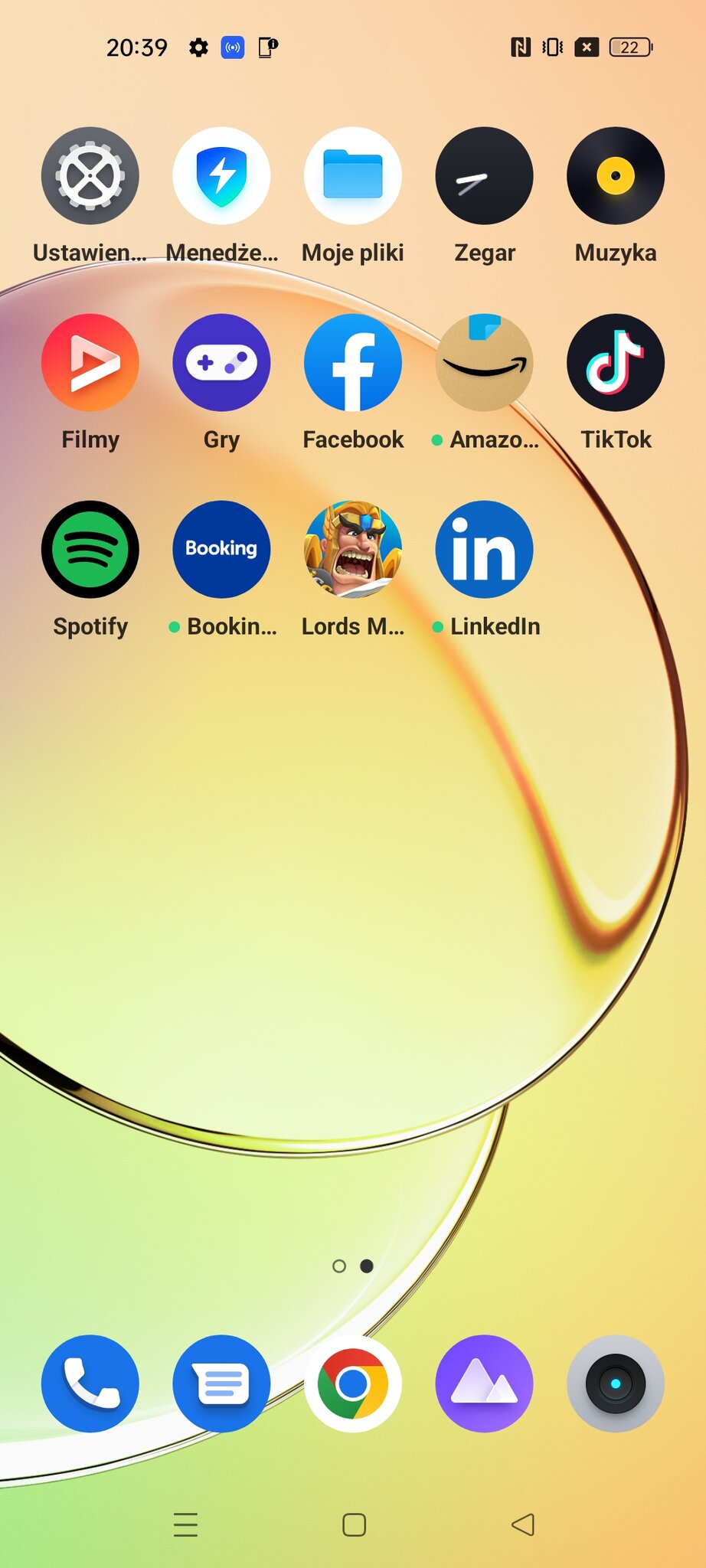This screenshot has height=1568, width=706.
Task: Open the messages app in the dock
Action: (x=221, y=1383)
